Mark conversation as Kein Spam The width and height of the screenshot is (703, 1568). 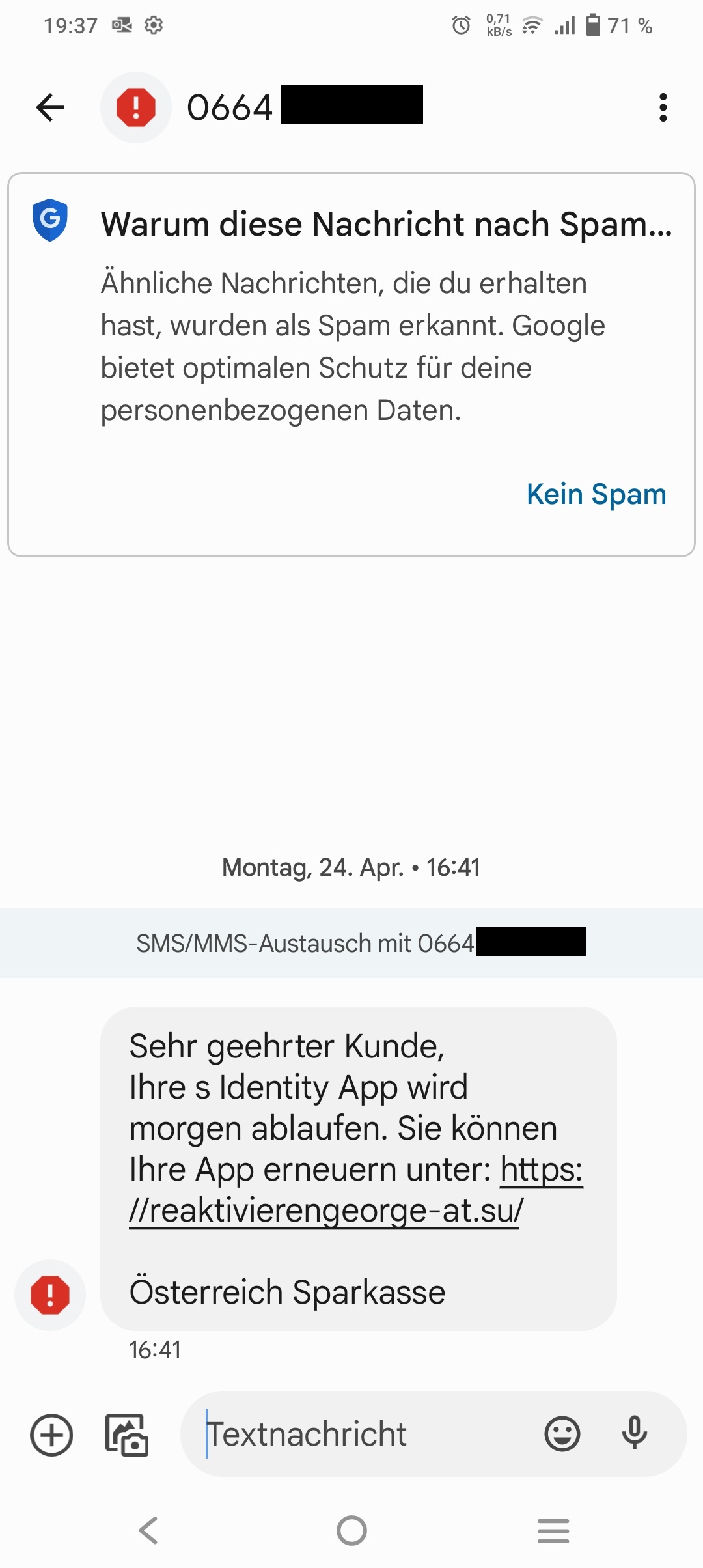pyautogui.click(x=596, y=494)
